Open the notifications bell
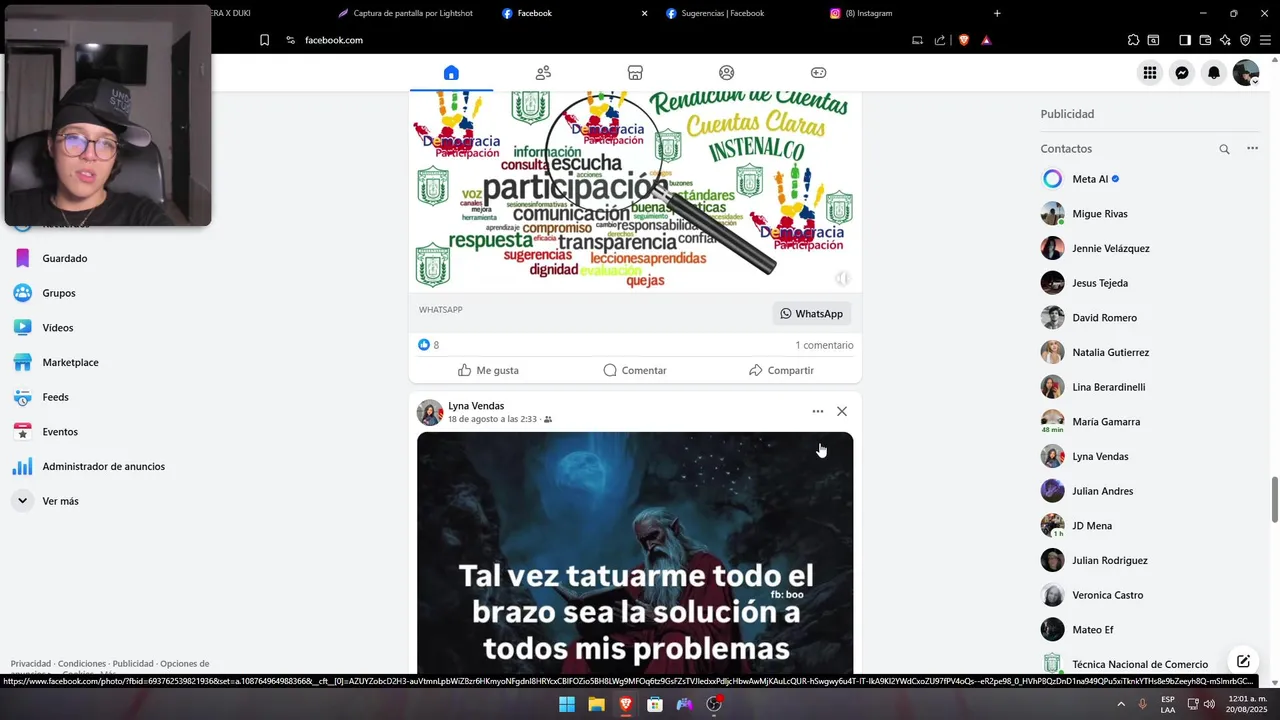1280x720 pixels. pos(1214,73)
